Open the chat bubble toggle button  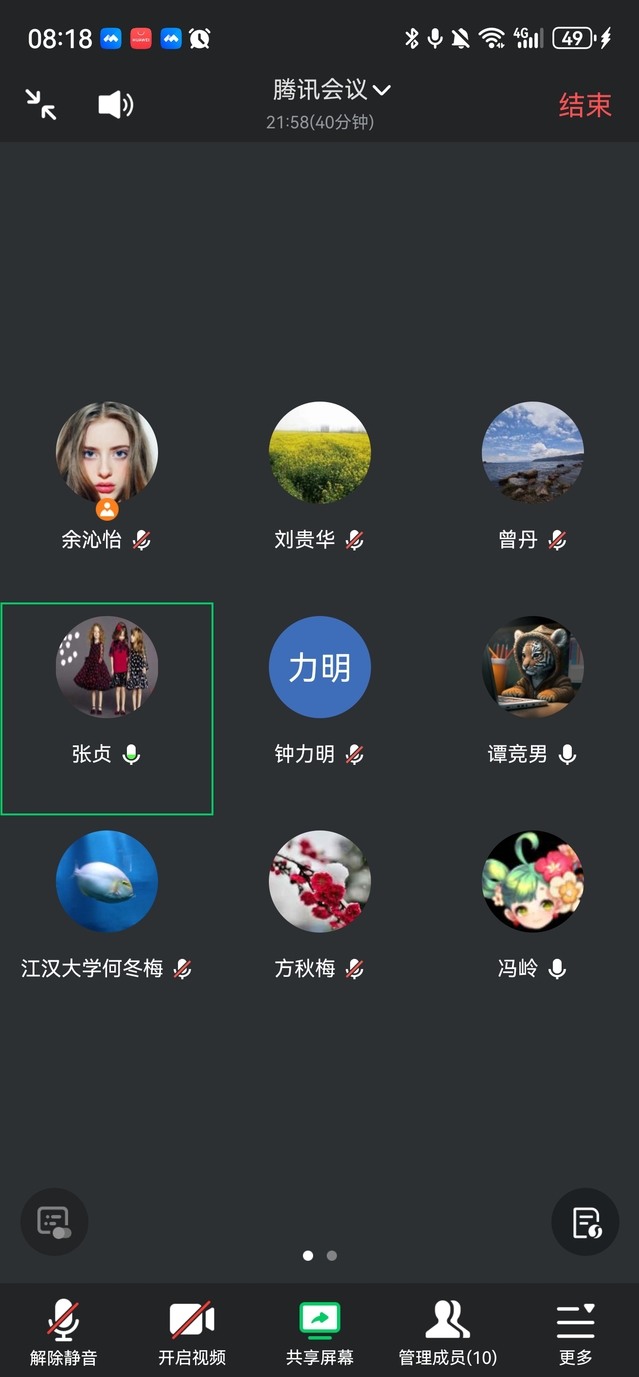(54, 1222)
